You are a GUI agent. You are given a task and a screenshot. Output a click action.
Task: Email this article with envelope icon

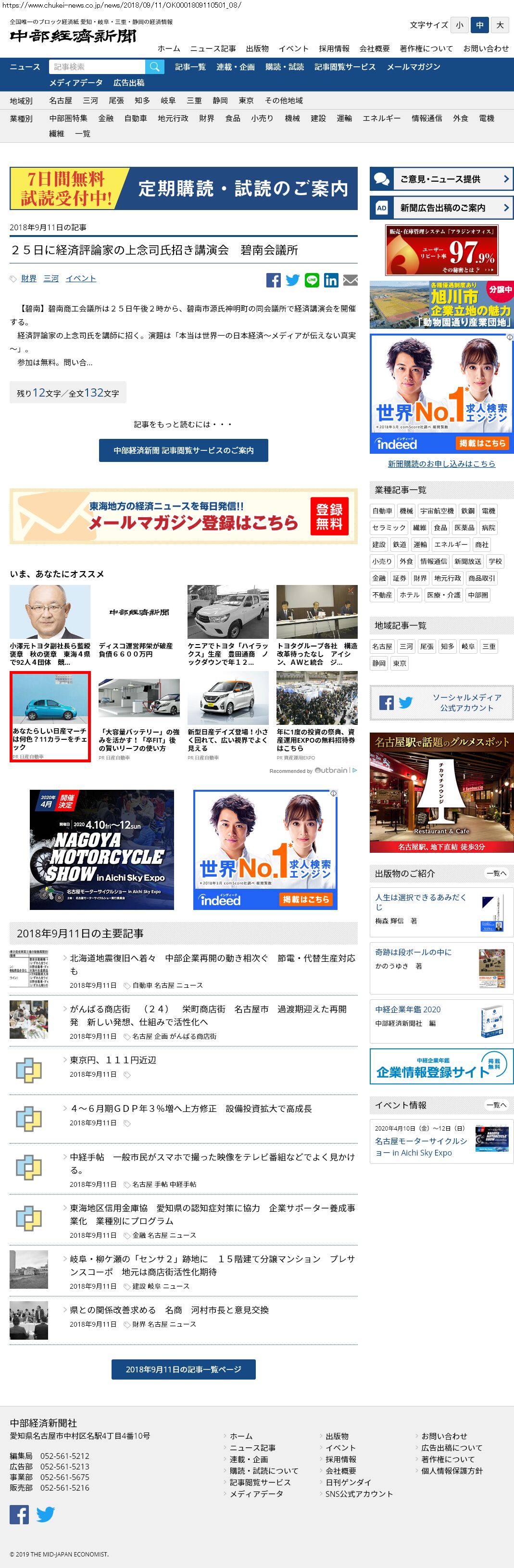click(350, 280)
